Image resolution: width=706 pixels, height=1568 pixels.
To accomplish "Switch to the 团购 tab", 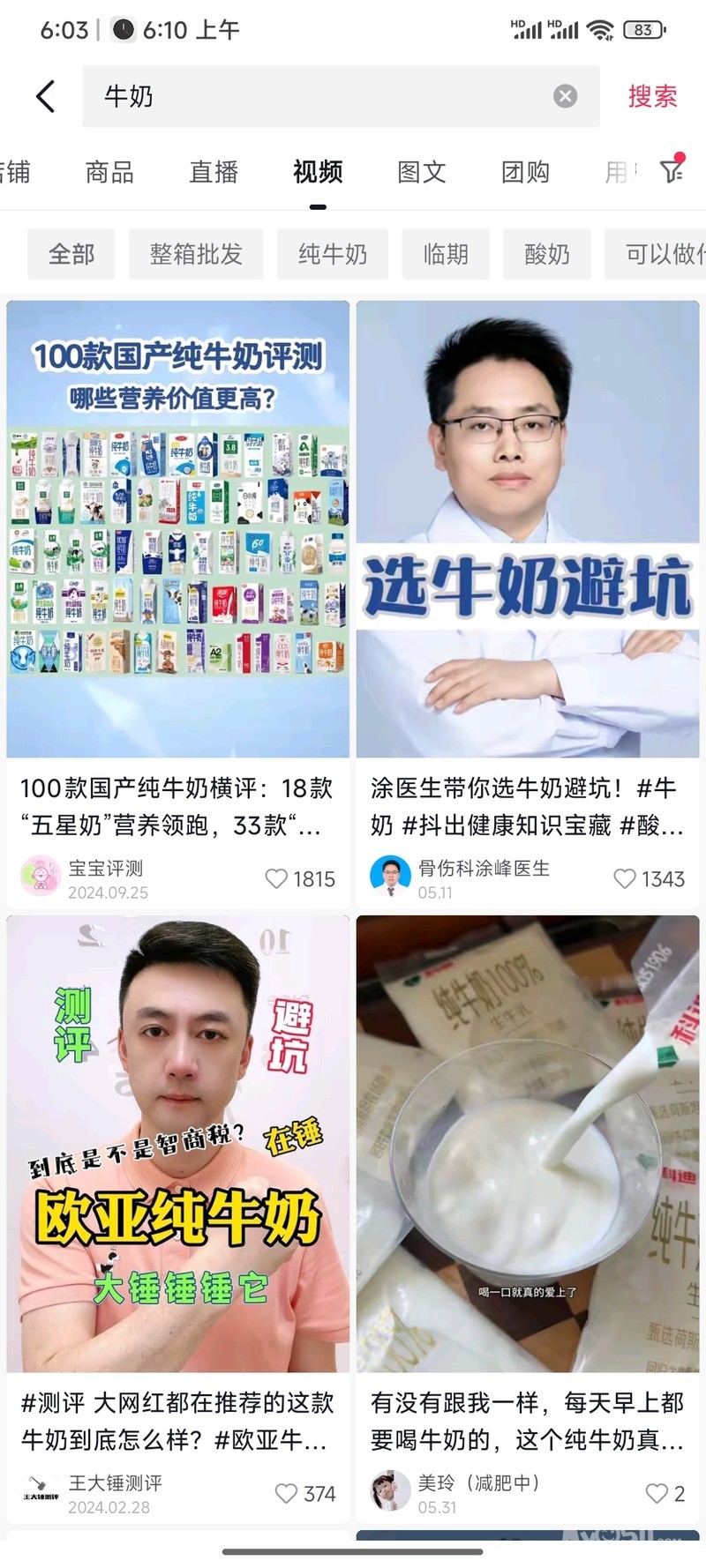I will tap(525, 172).
